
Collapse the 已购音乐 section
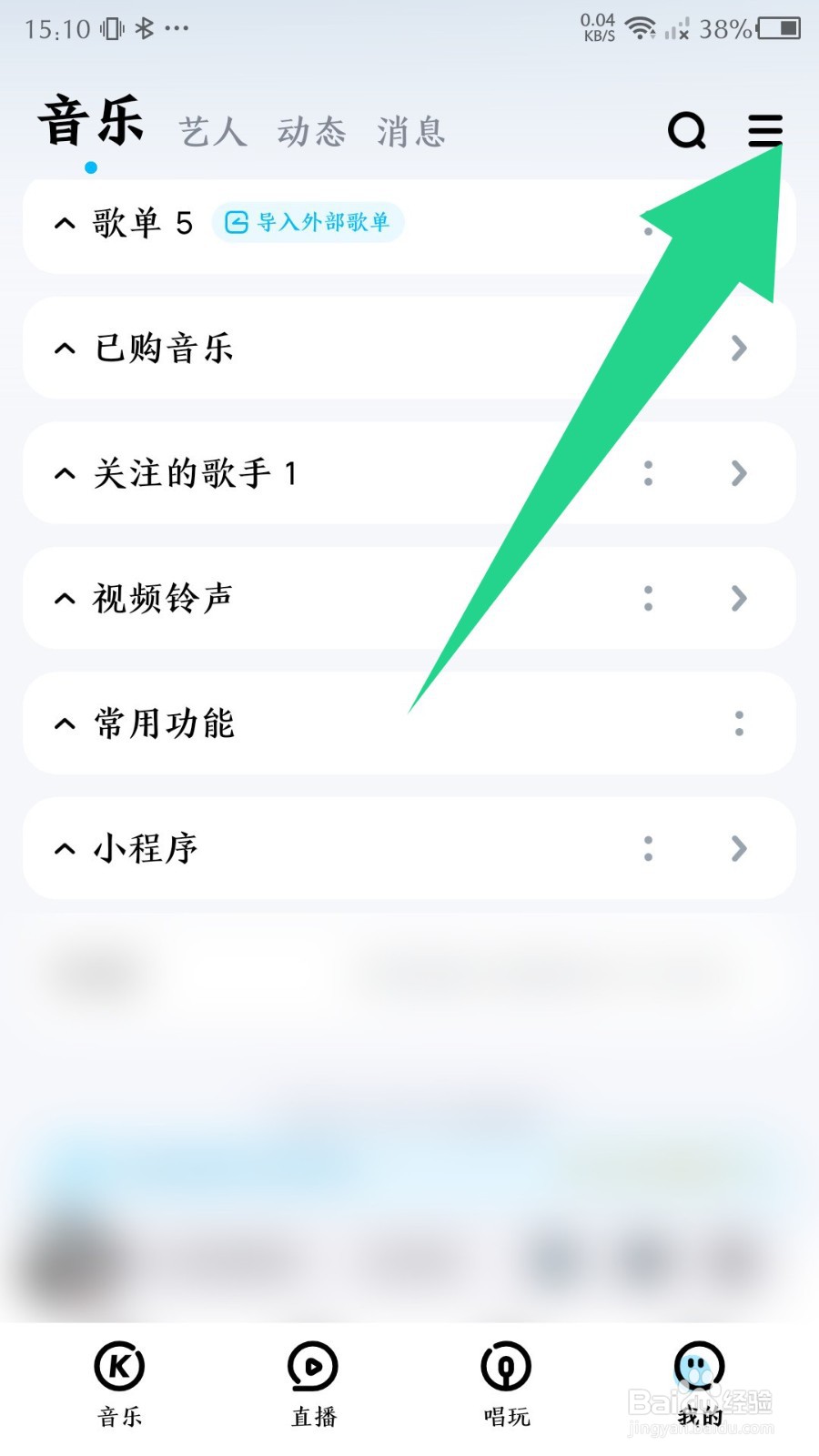point(64,348)
